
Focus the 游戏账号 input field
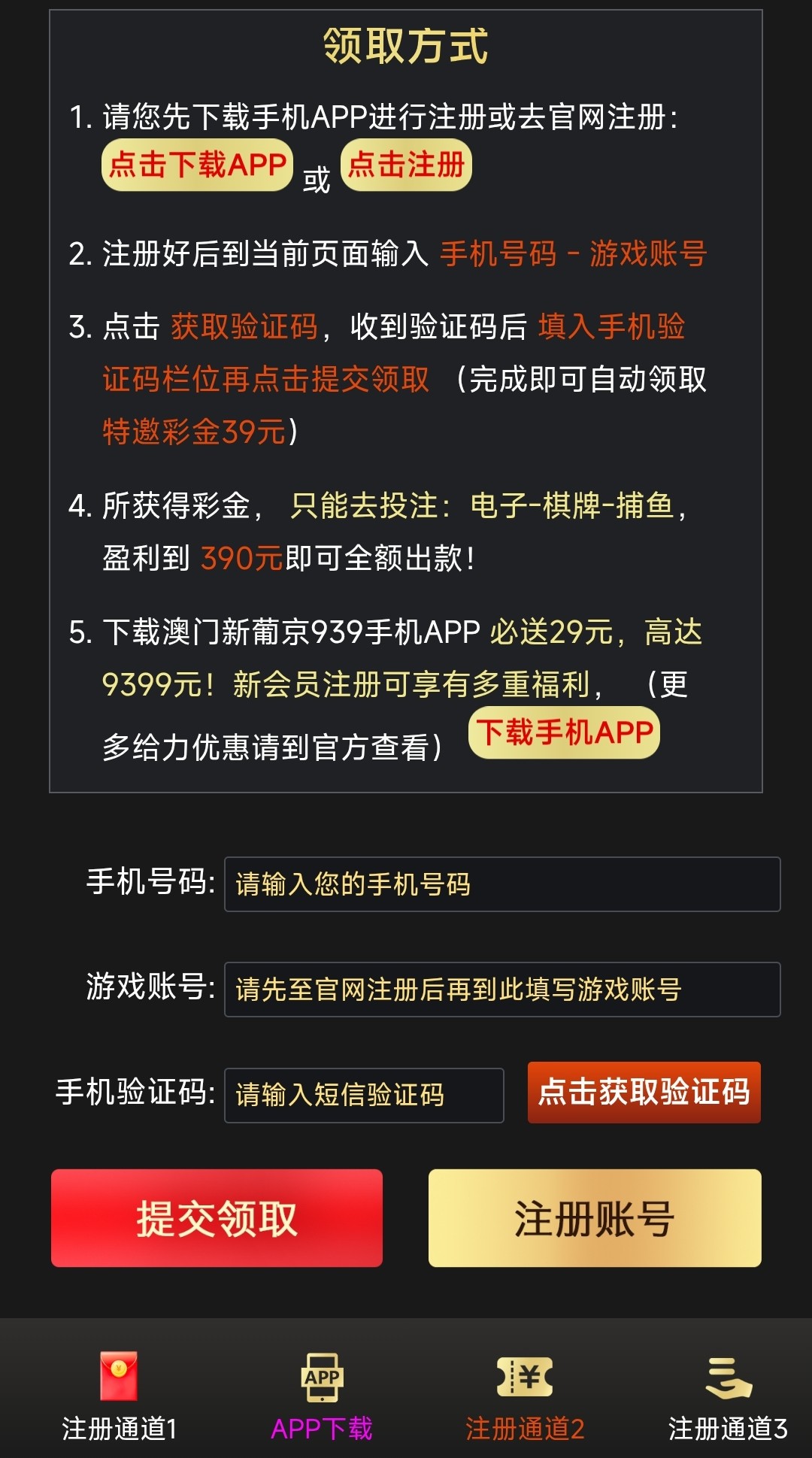(501, 990)
